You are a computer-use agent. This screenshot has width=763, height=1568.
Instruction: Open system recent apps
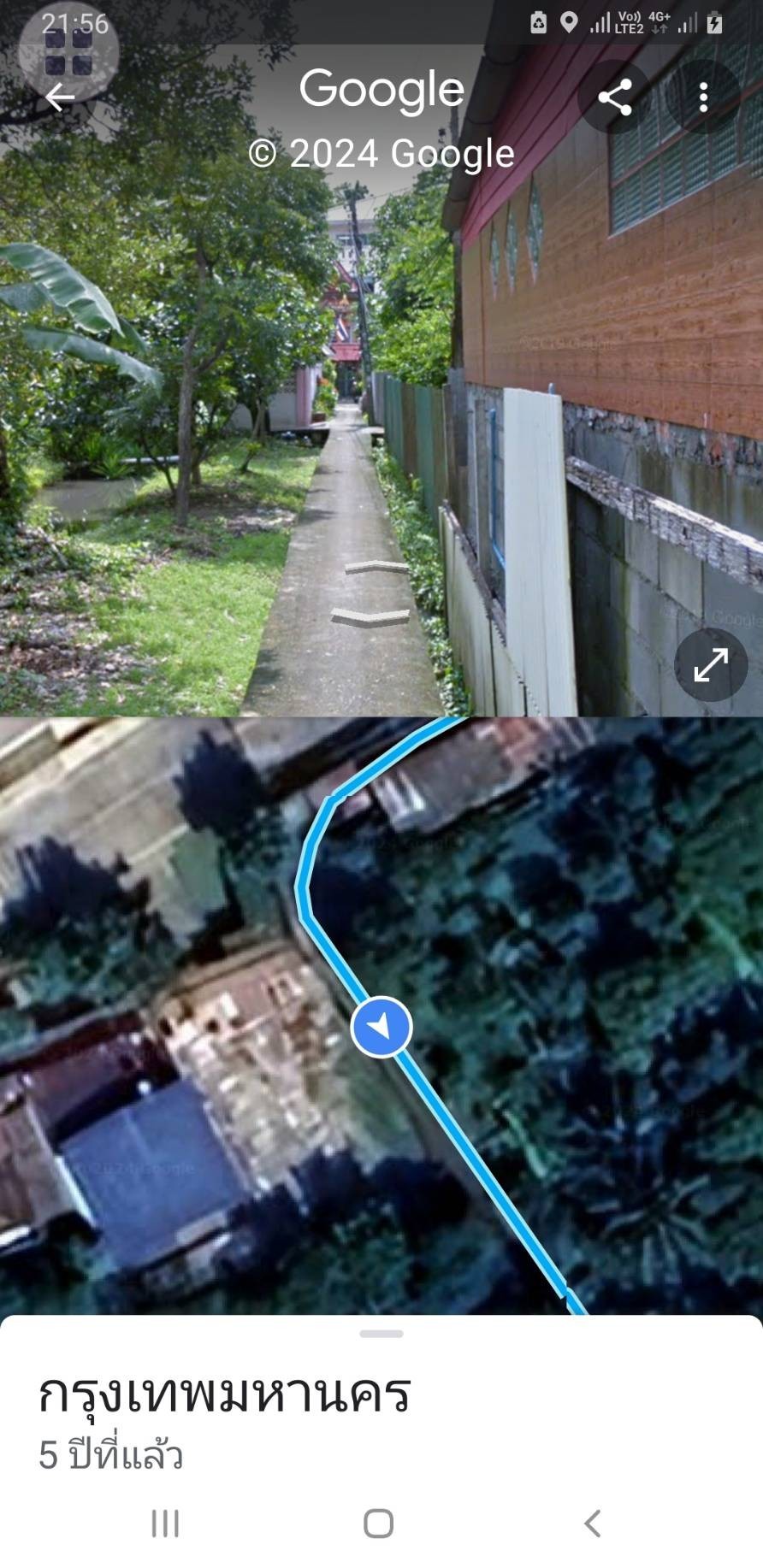click(165, 1523)
